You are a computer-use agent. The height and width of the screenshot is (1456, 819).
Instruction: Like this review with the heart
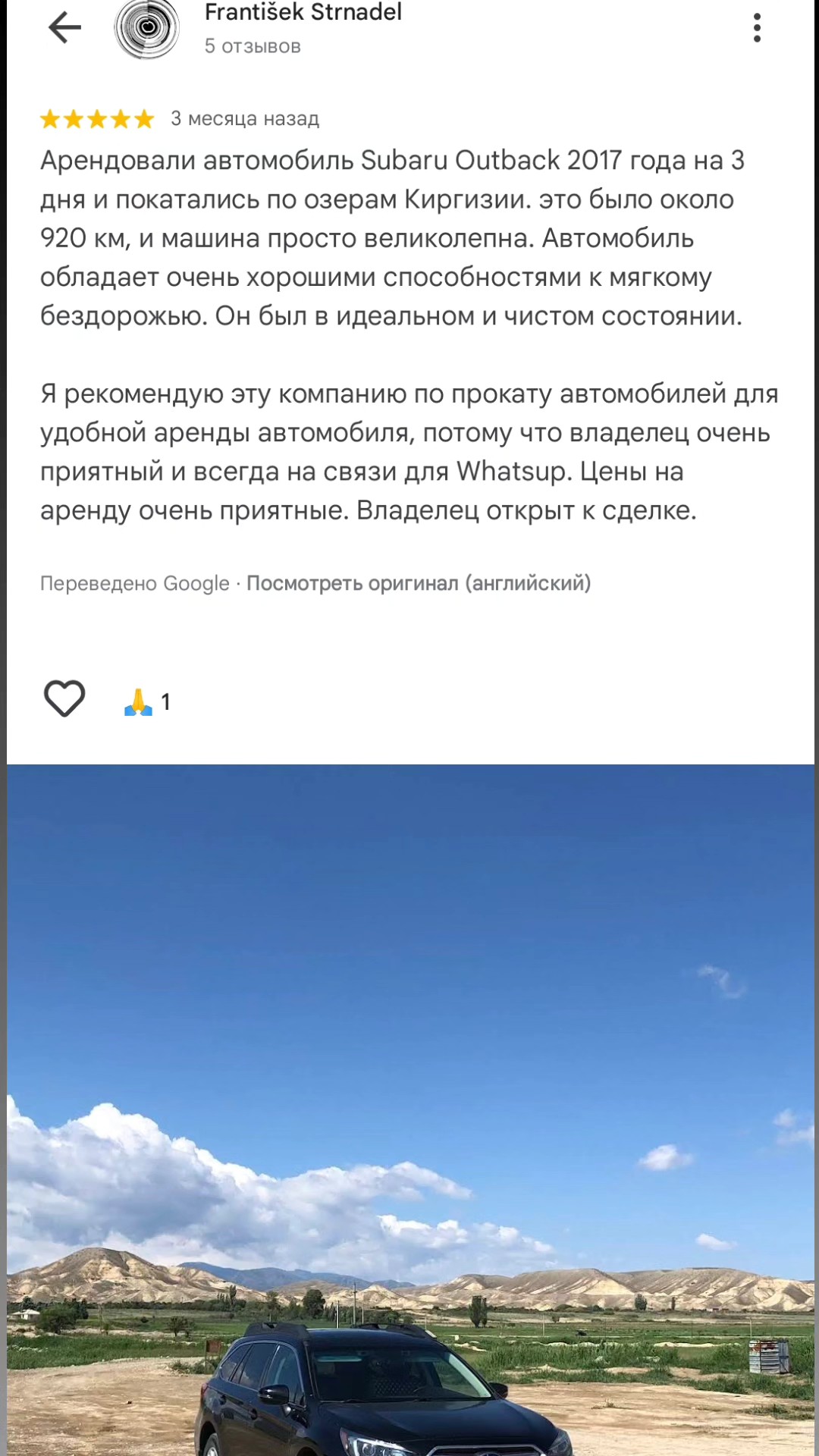[x=64, y=698]
